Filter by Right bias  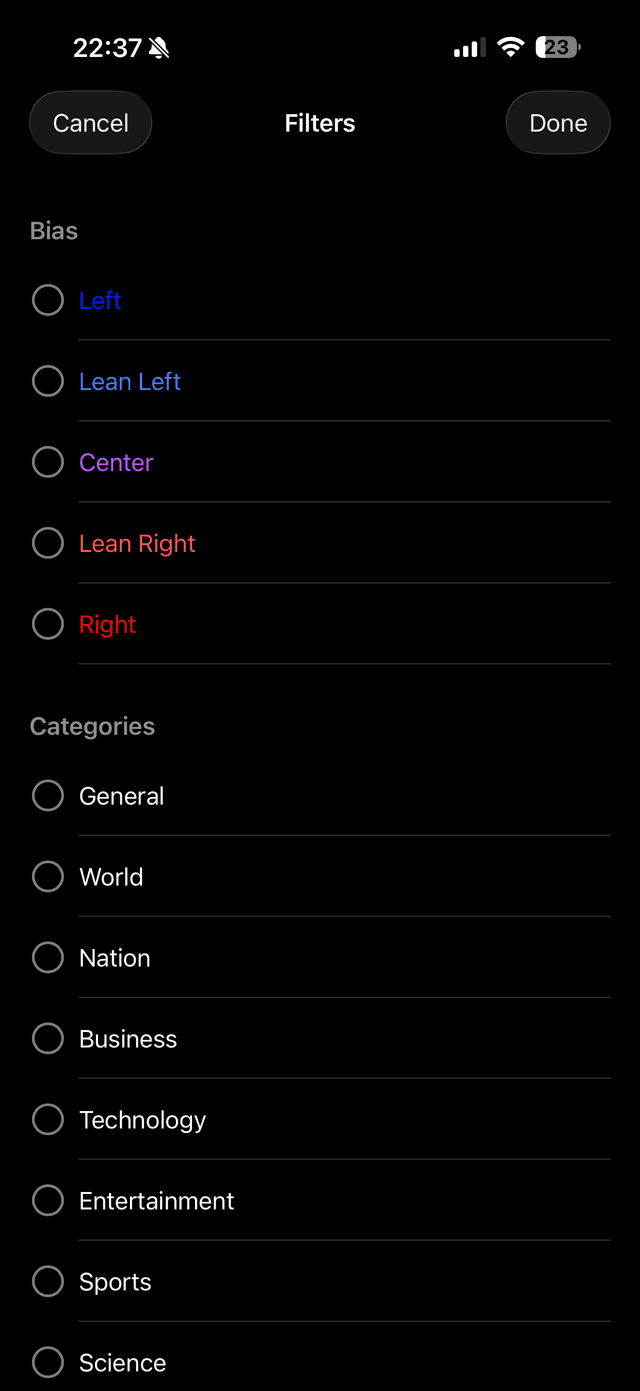pos(48,624)
